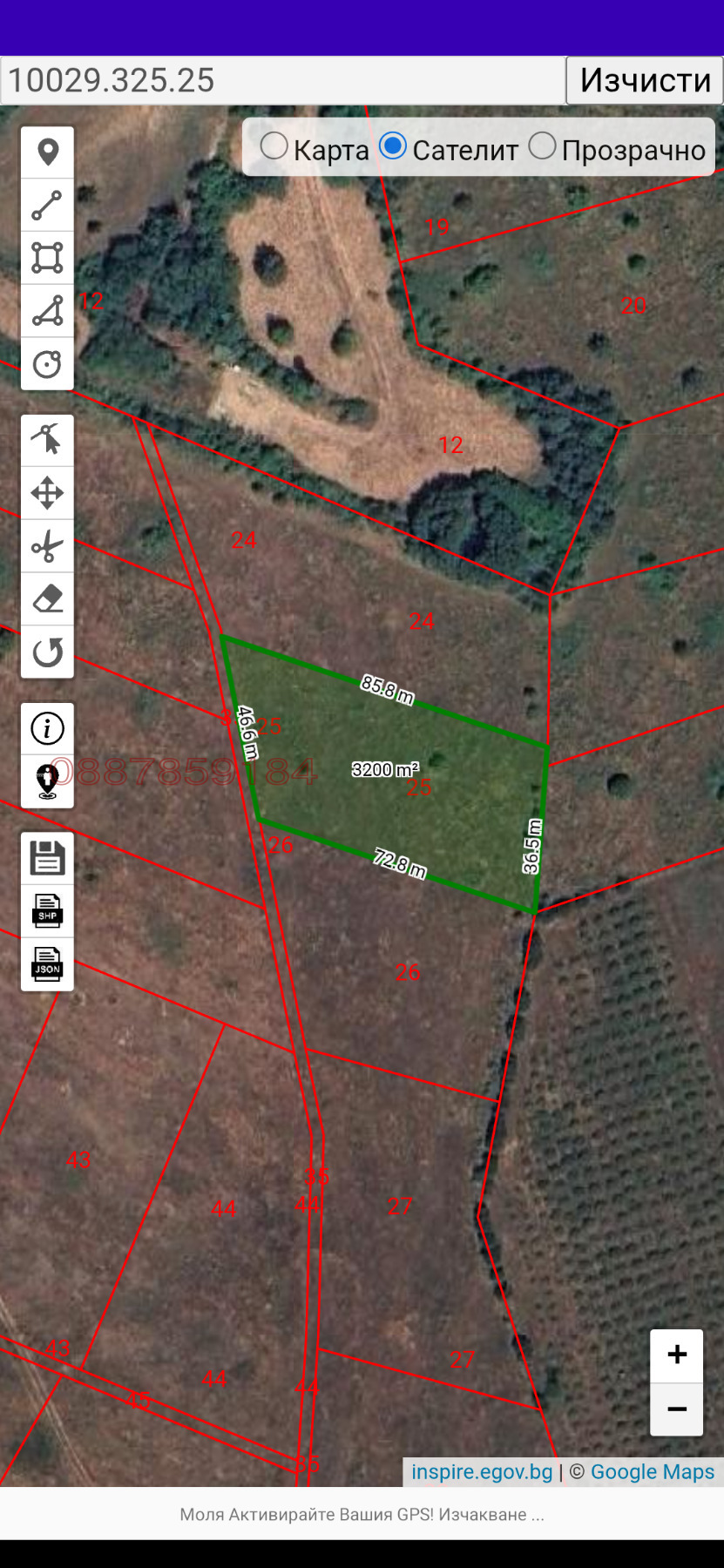Screen dimensions: 724x1568
Task: Select the Карта map view
Action: click(274, 146)
